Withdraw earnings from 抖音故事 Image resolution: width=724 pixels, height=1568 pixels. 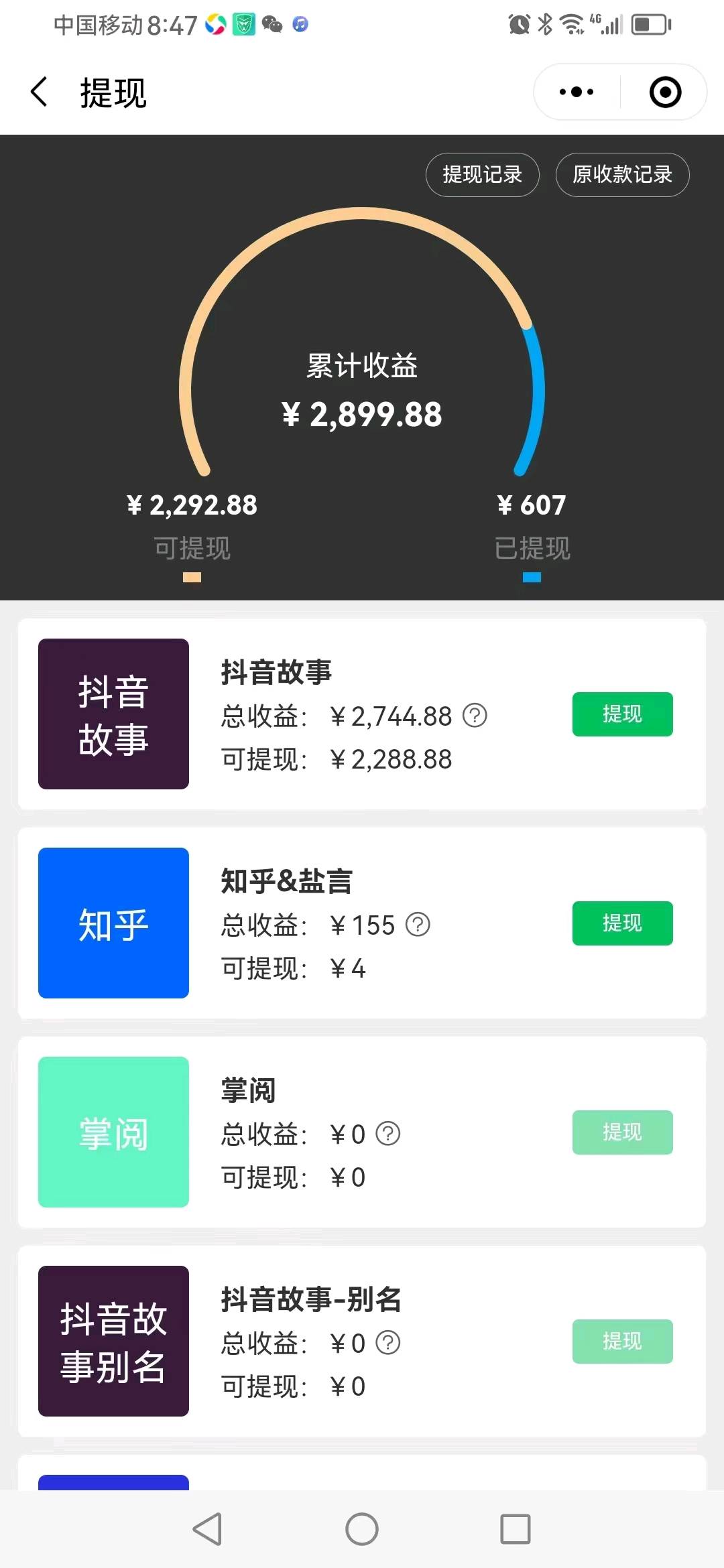622,714
